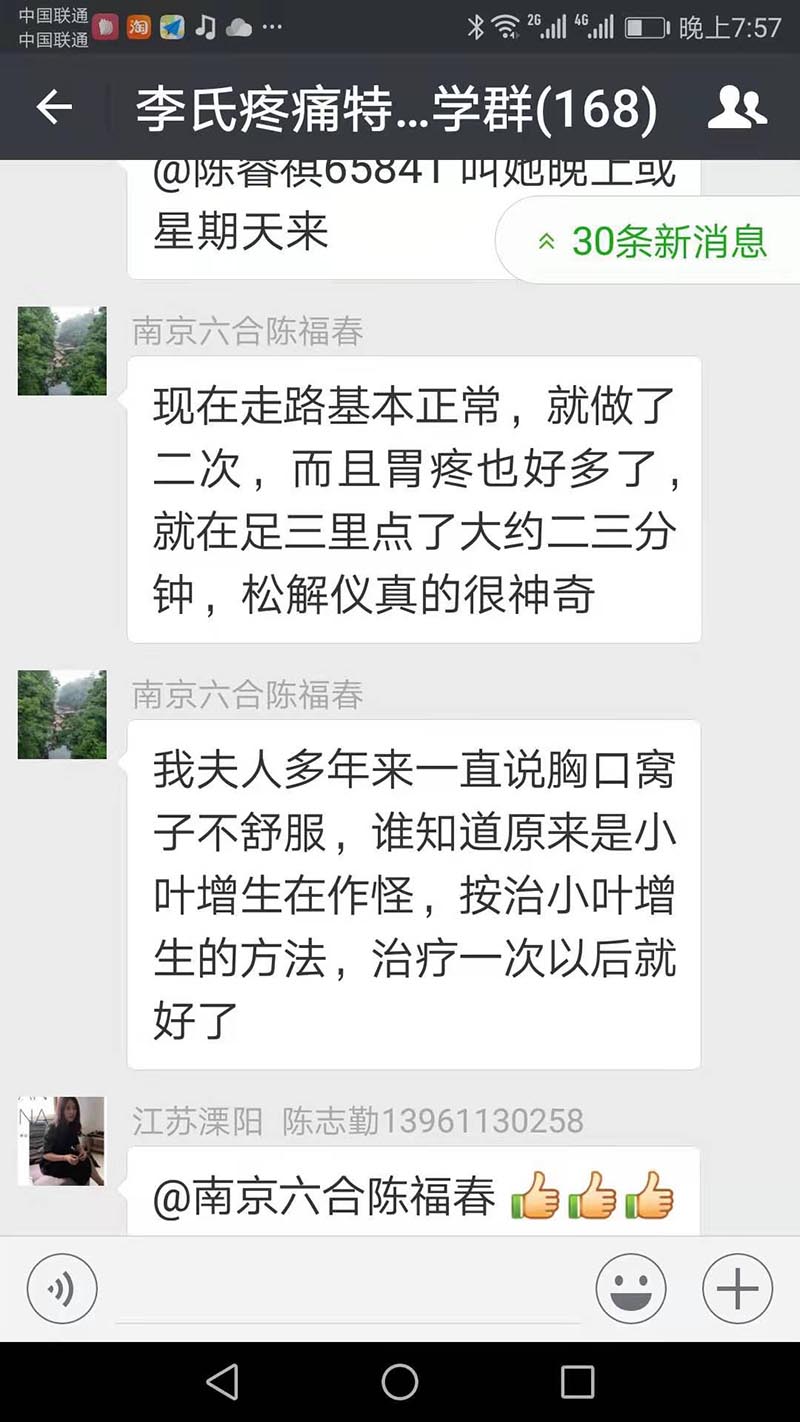800x1422 pixels.
Task: Go back from the group chat
Action: click(x=54, y=107)
